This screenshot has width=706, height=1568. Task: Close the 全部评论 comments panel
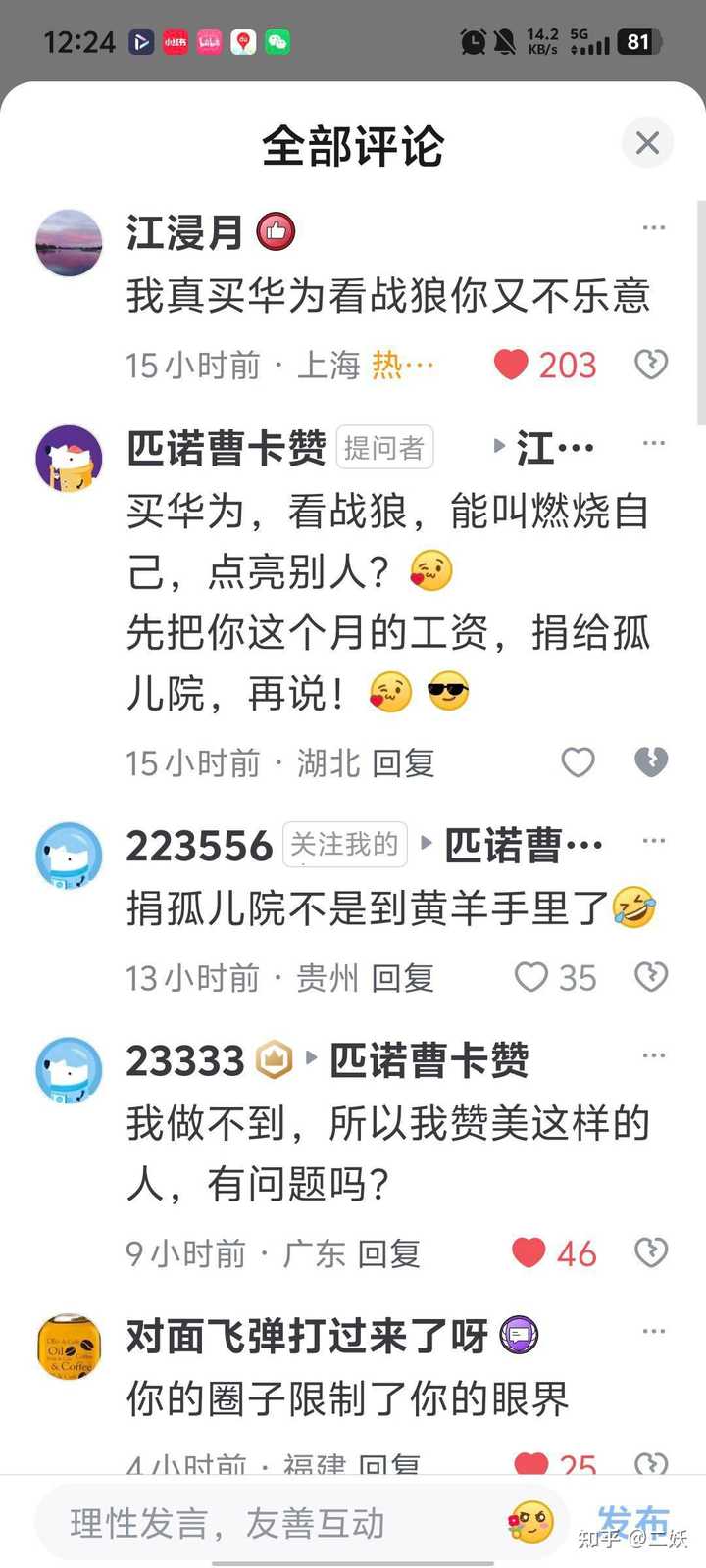[647, 143]
